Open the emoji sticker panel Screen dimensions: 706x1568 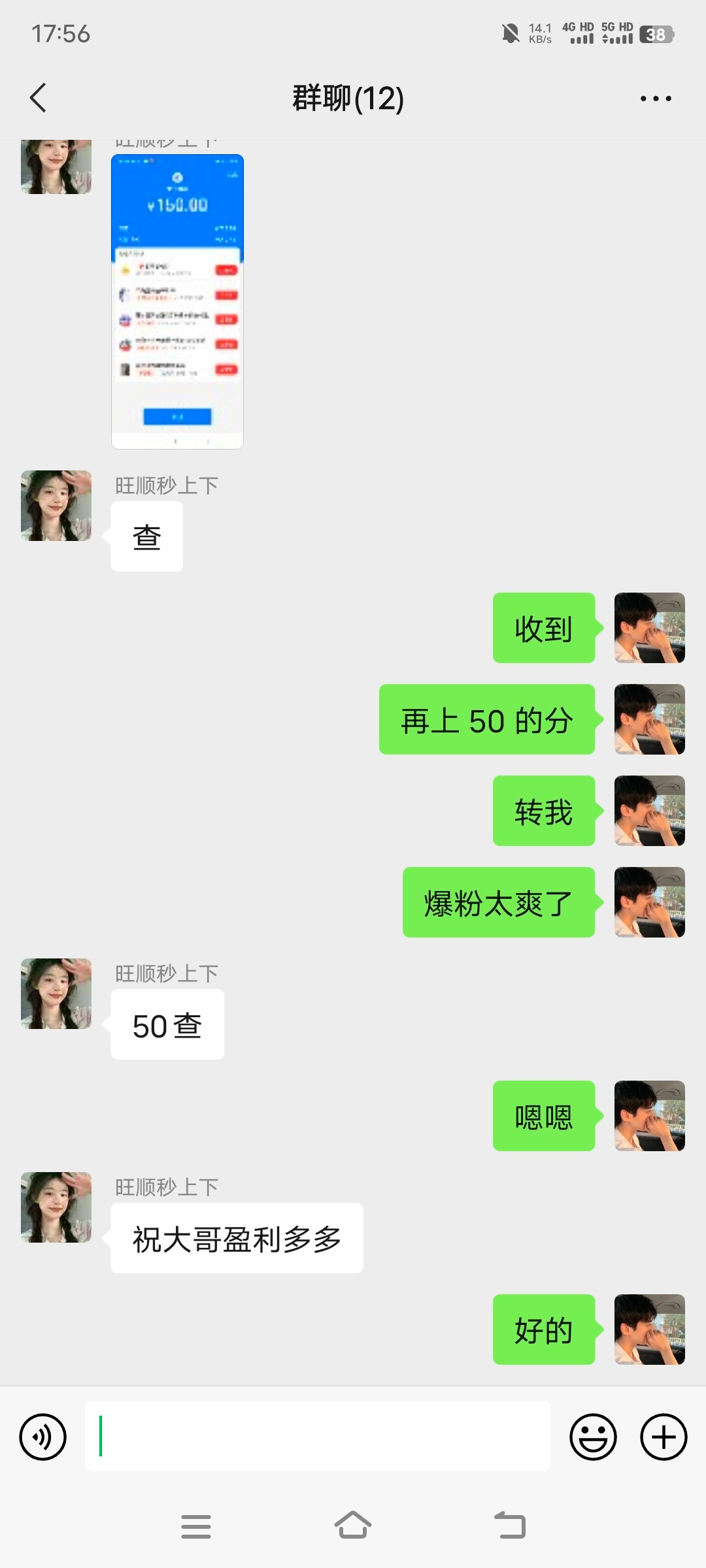pos(593,1437)
